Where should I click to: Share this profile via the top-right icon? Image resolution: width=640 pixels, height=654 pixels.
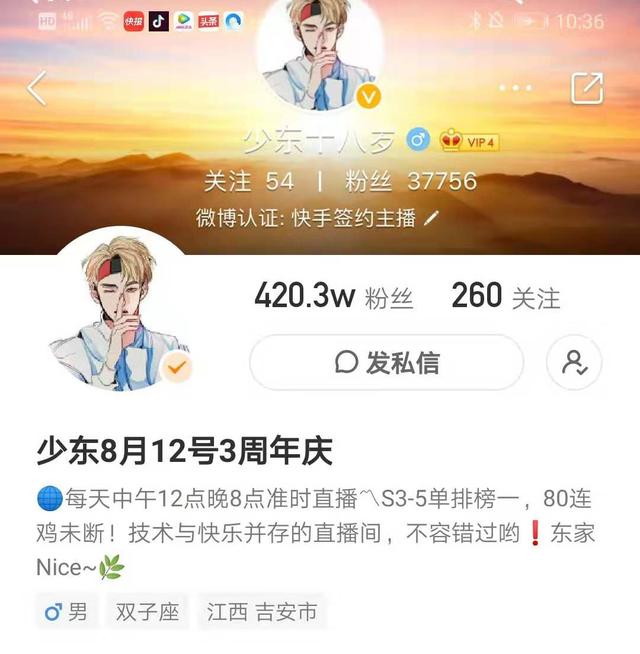pos(587,88)
